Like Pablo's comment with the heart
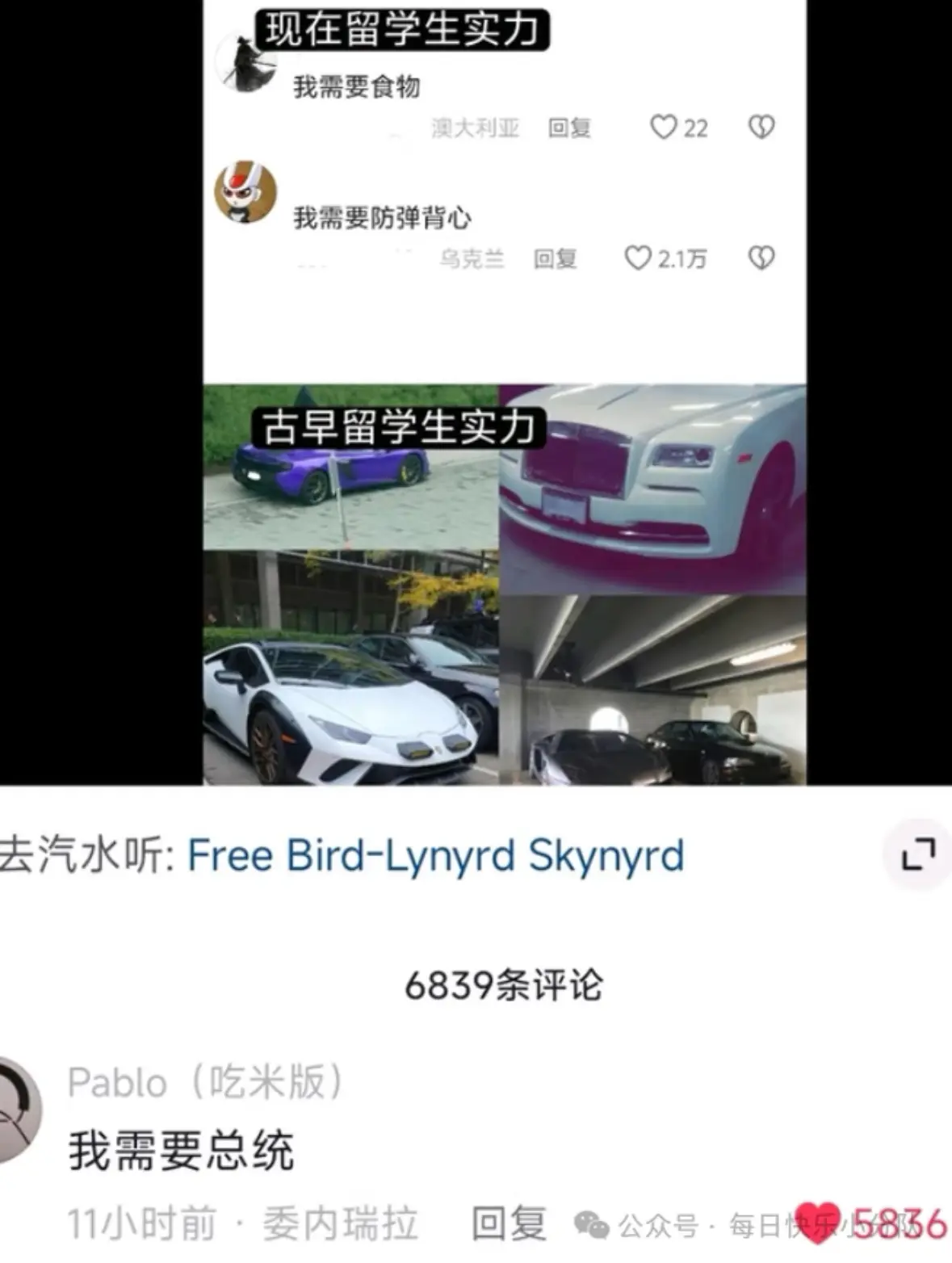952x1263 pixels. [x=817, y=1223]
